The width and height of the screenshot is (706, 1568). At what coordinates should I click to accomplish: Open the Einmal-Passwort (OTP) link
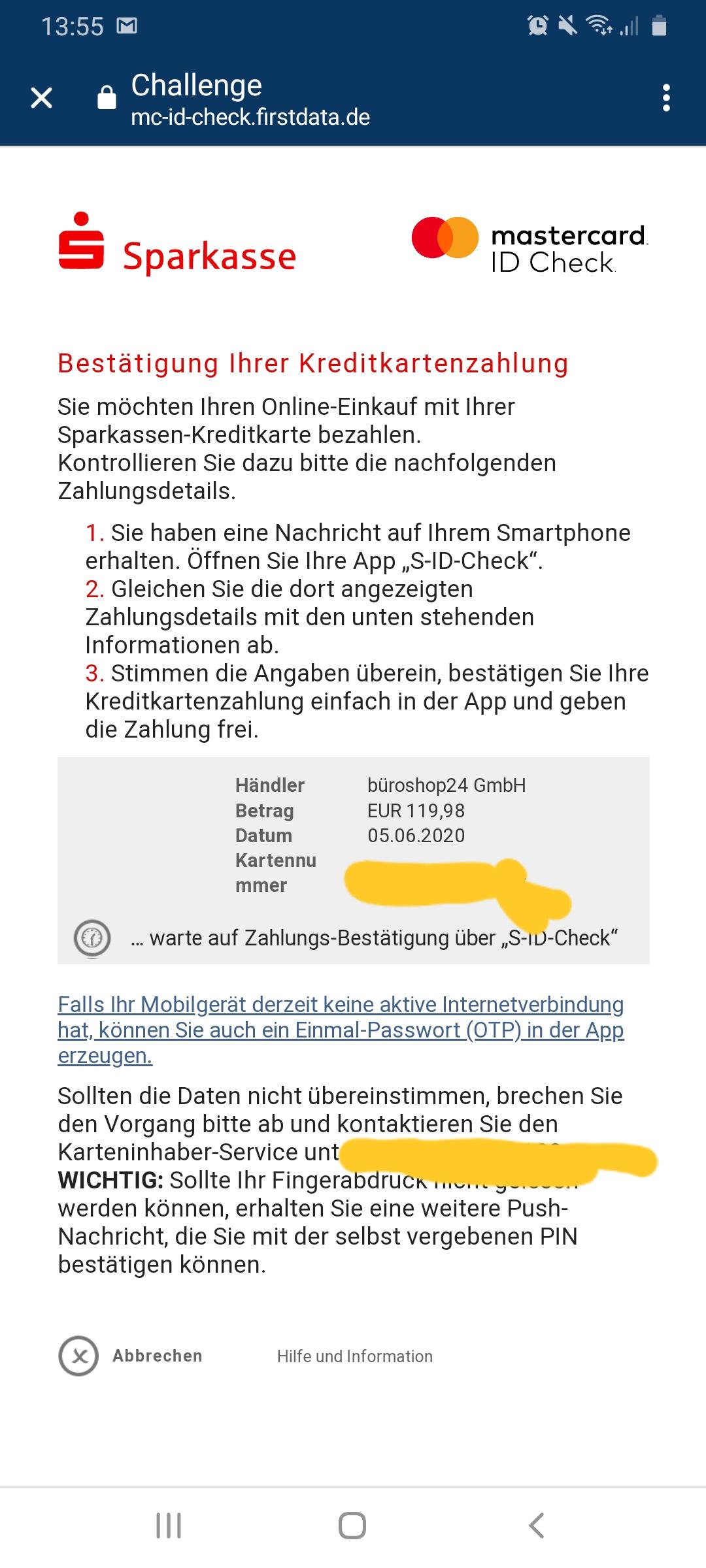(340, 1030)
